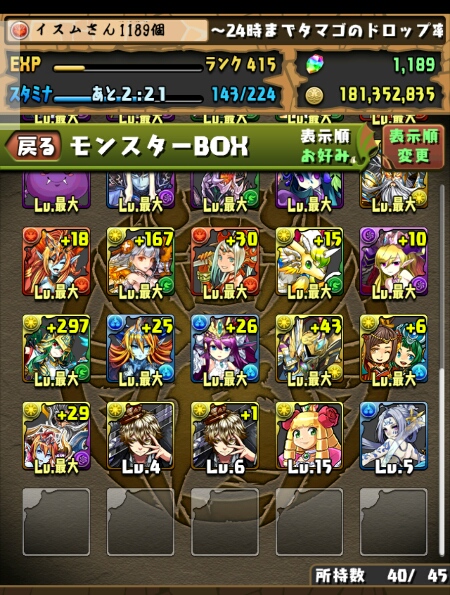Select the monster with +297 bonus
Screen dimensions: 450x595
[x=57, y=349]
